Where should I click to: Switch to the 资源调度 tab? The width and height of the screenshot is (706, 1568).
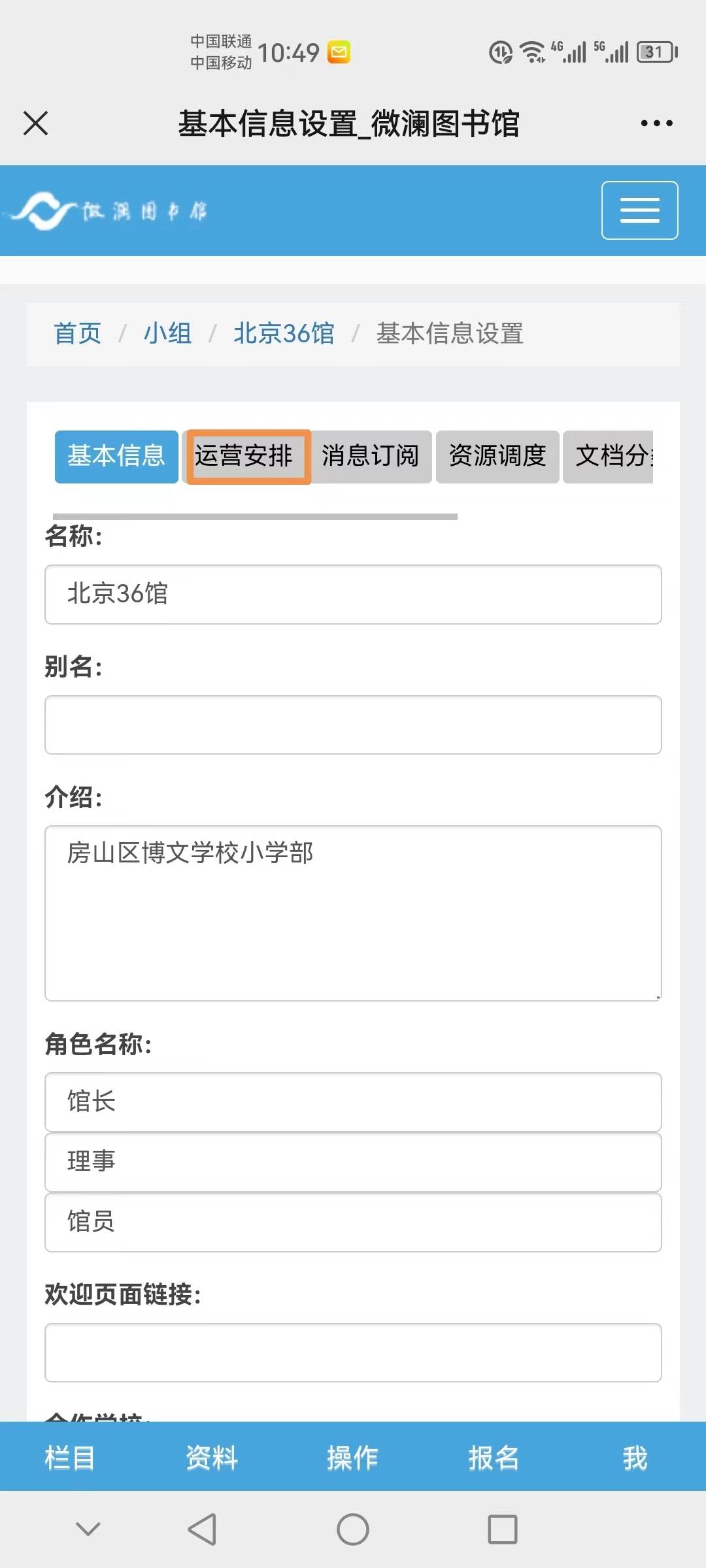[x=497, y=456]
